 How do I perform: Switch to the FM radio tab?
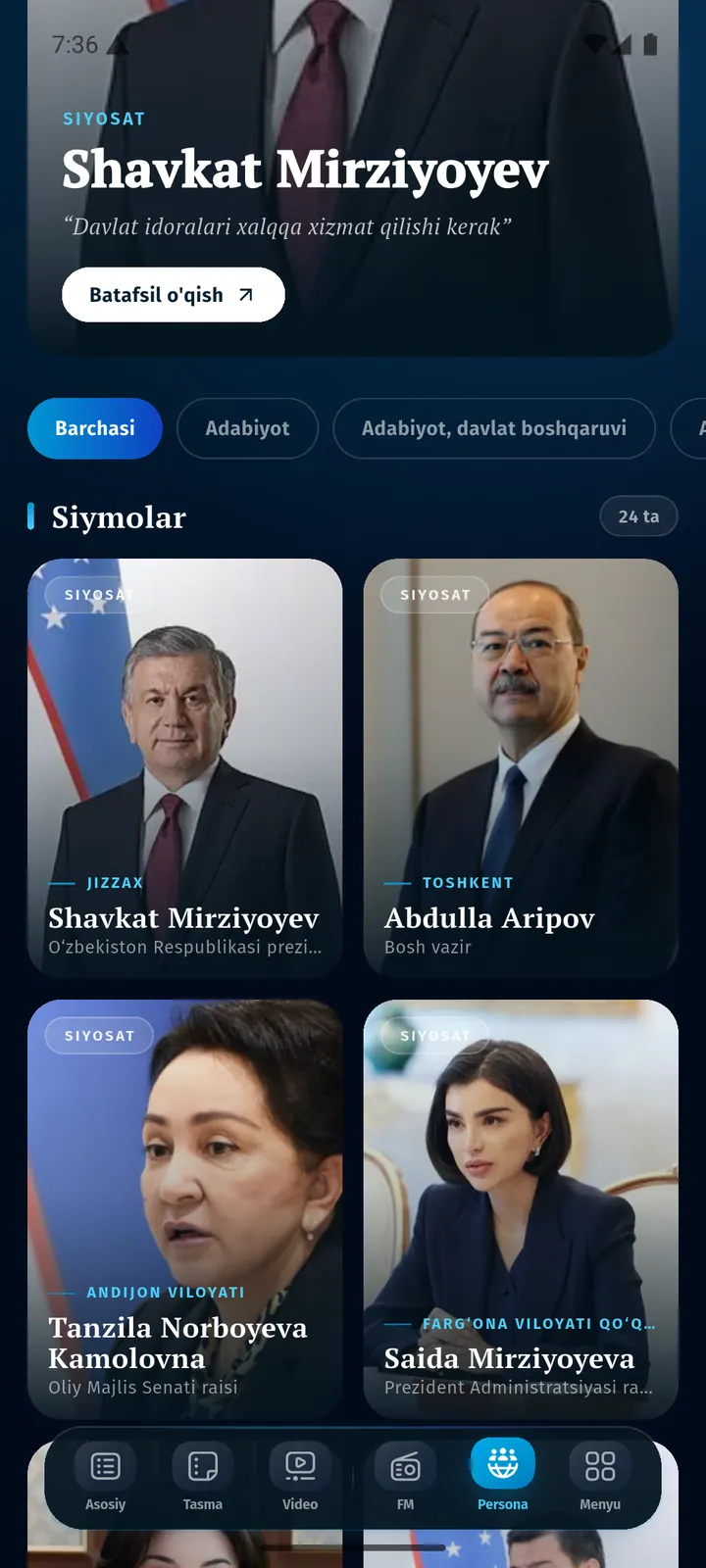click(x=405, y=1478)
